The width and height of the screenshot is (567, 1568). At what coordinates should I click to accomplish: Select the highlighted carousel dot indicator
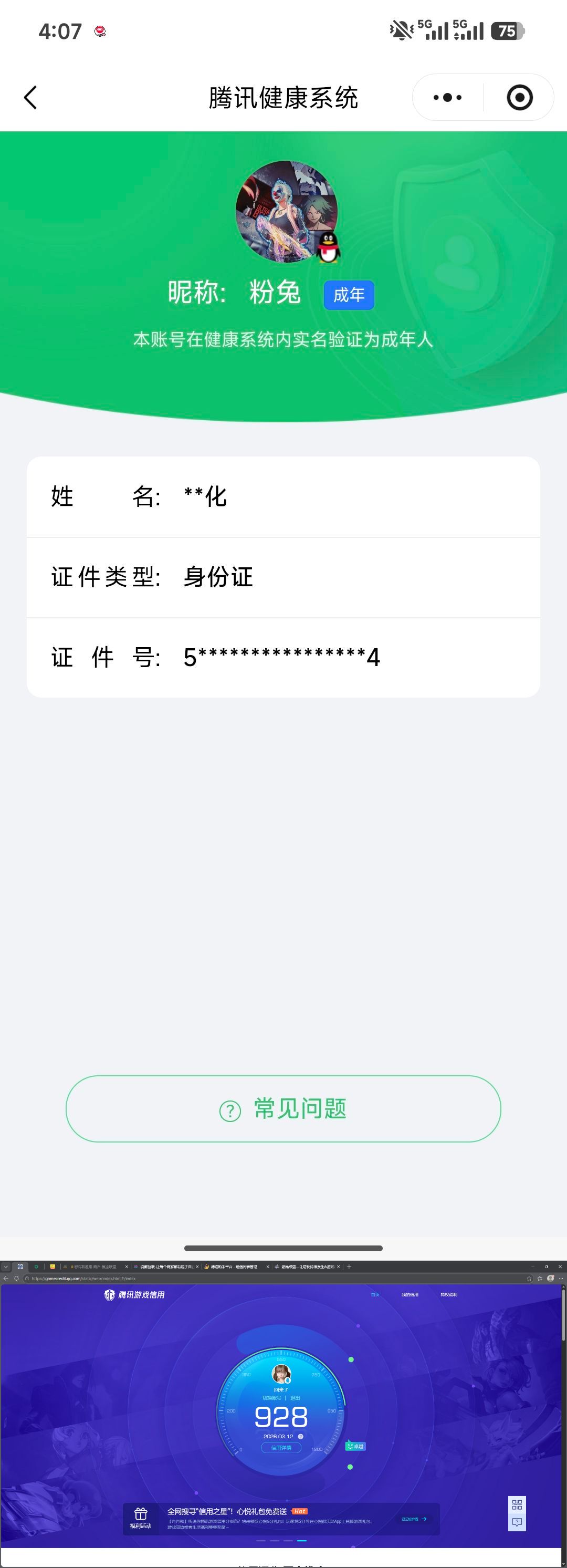click(302, 1541)
